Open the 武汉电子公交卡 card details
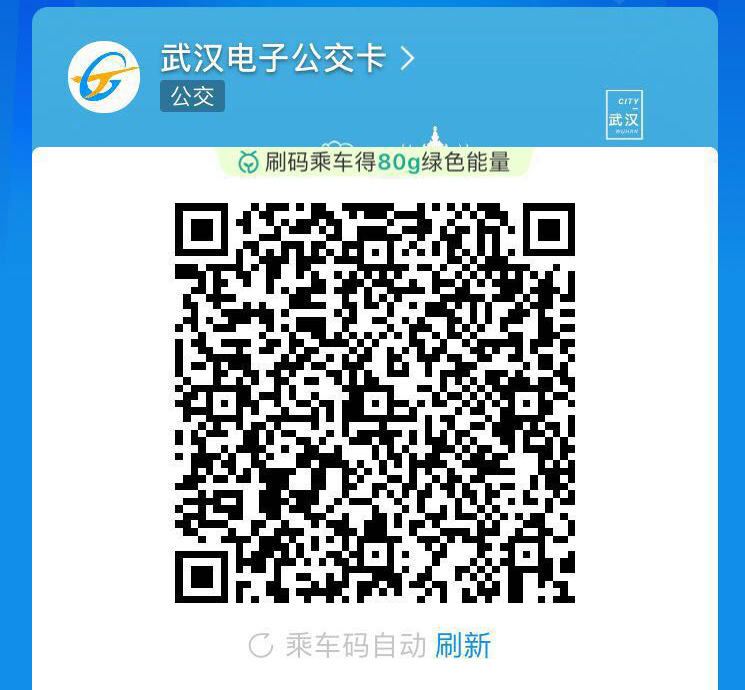The height and width of the screenshot is (690, 745). (x=286, y=59)
